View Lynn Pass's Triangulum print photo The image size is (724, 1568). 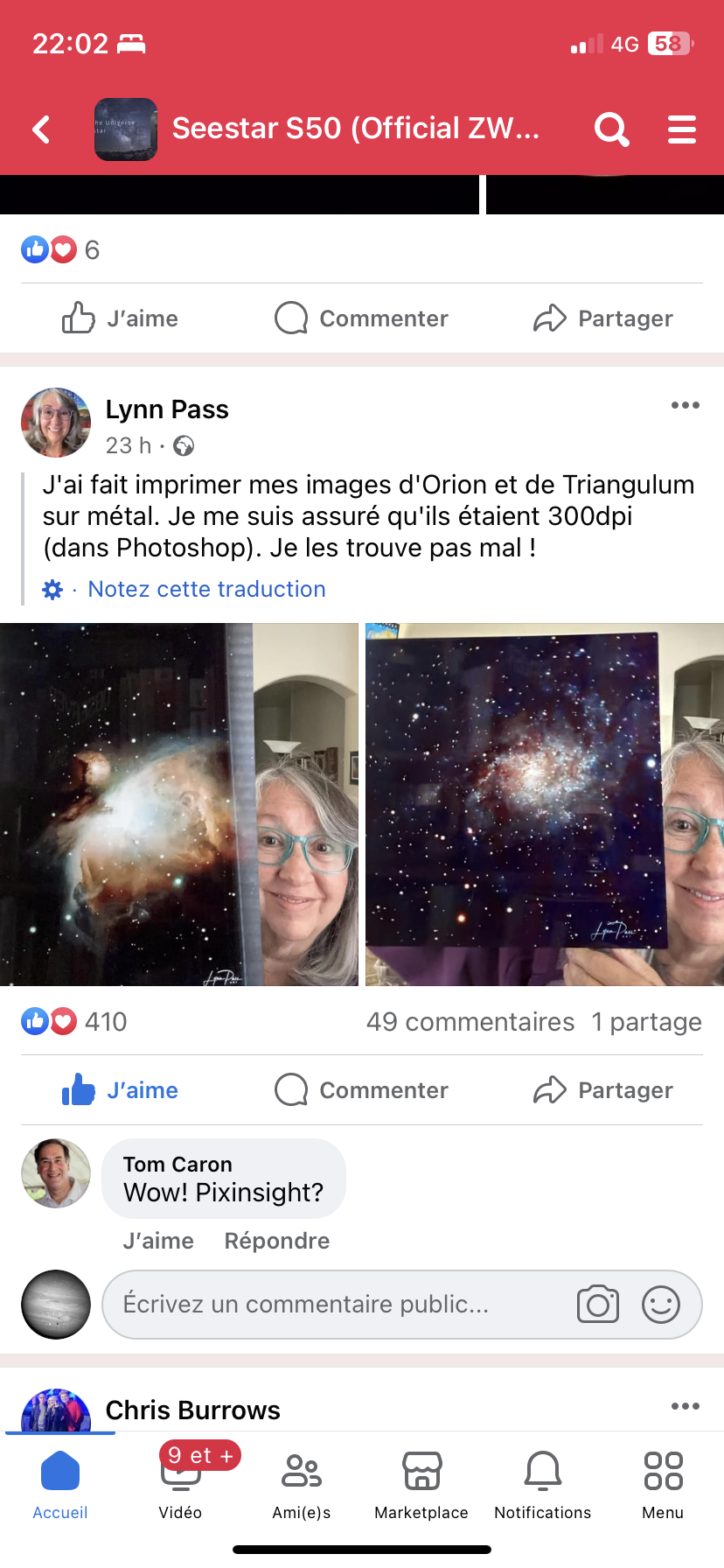(x=544, y=804)
